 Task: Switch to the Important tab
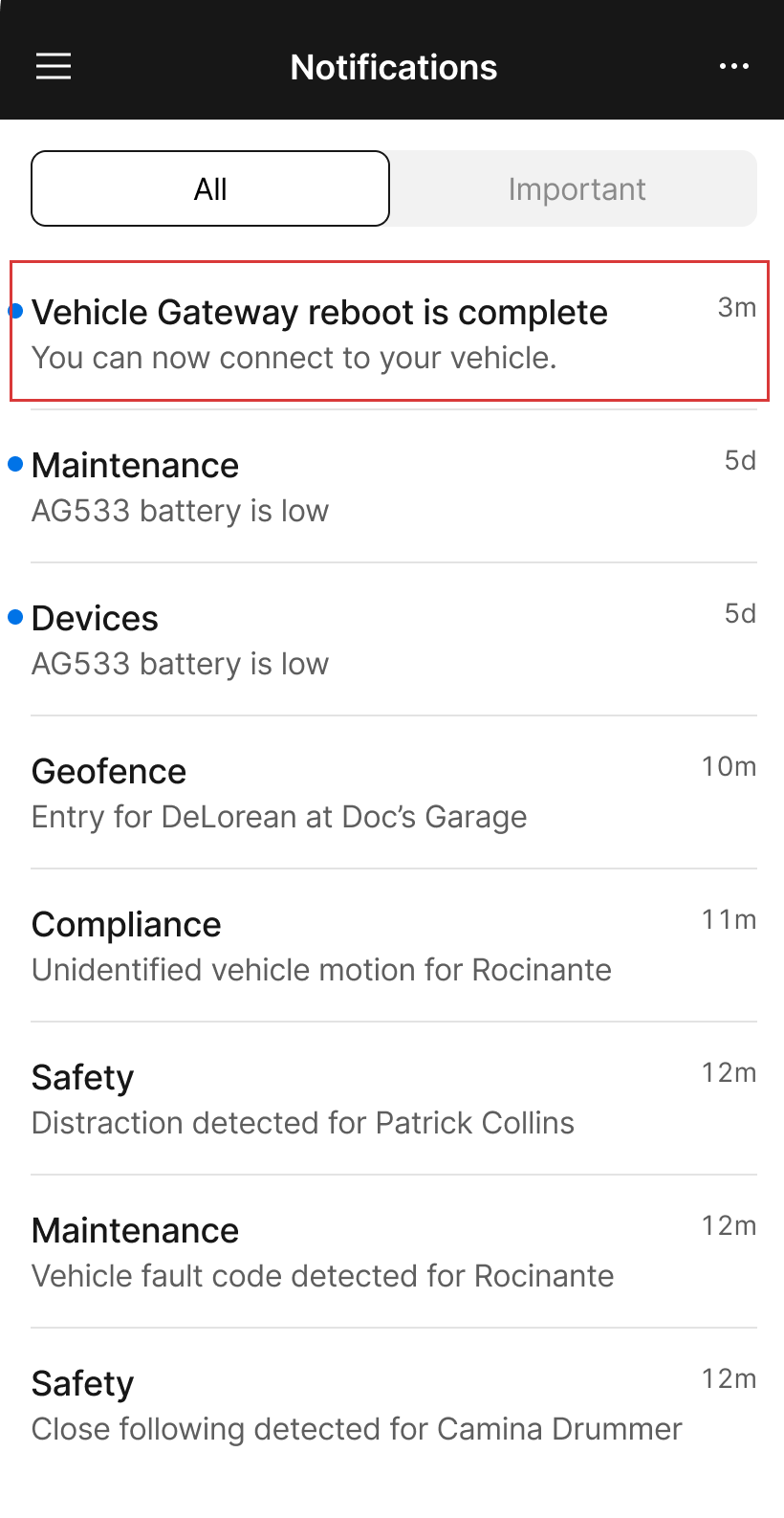(577, 188)
